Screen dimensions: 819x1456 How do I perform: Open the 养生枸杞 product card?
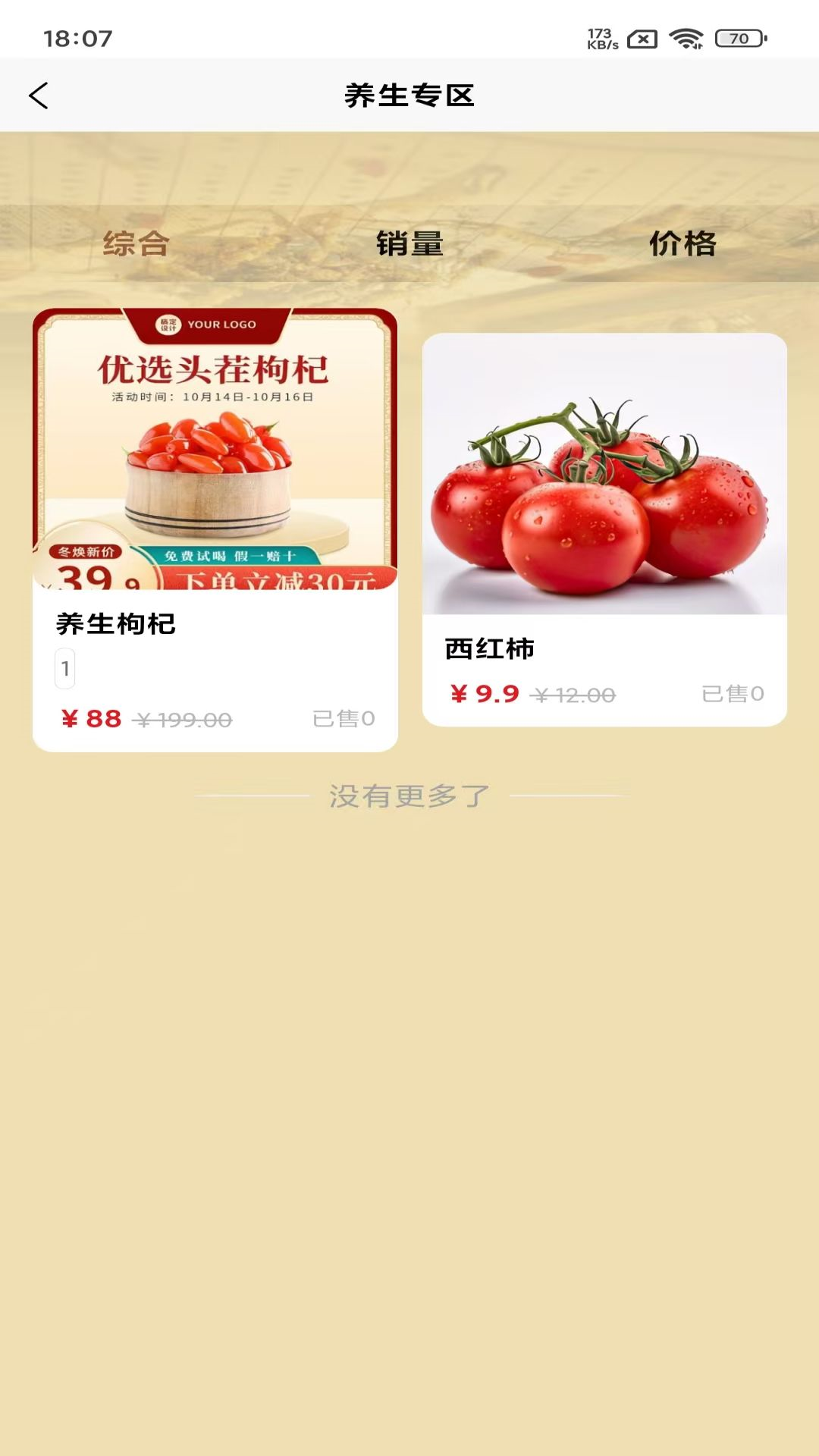coord(215,529)
